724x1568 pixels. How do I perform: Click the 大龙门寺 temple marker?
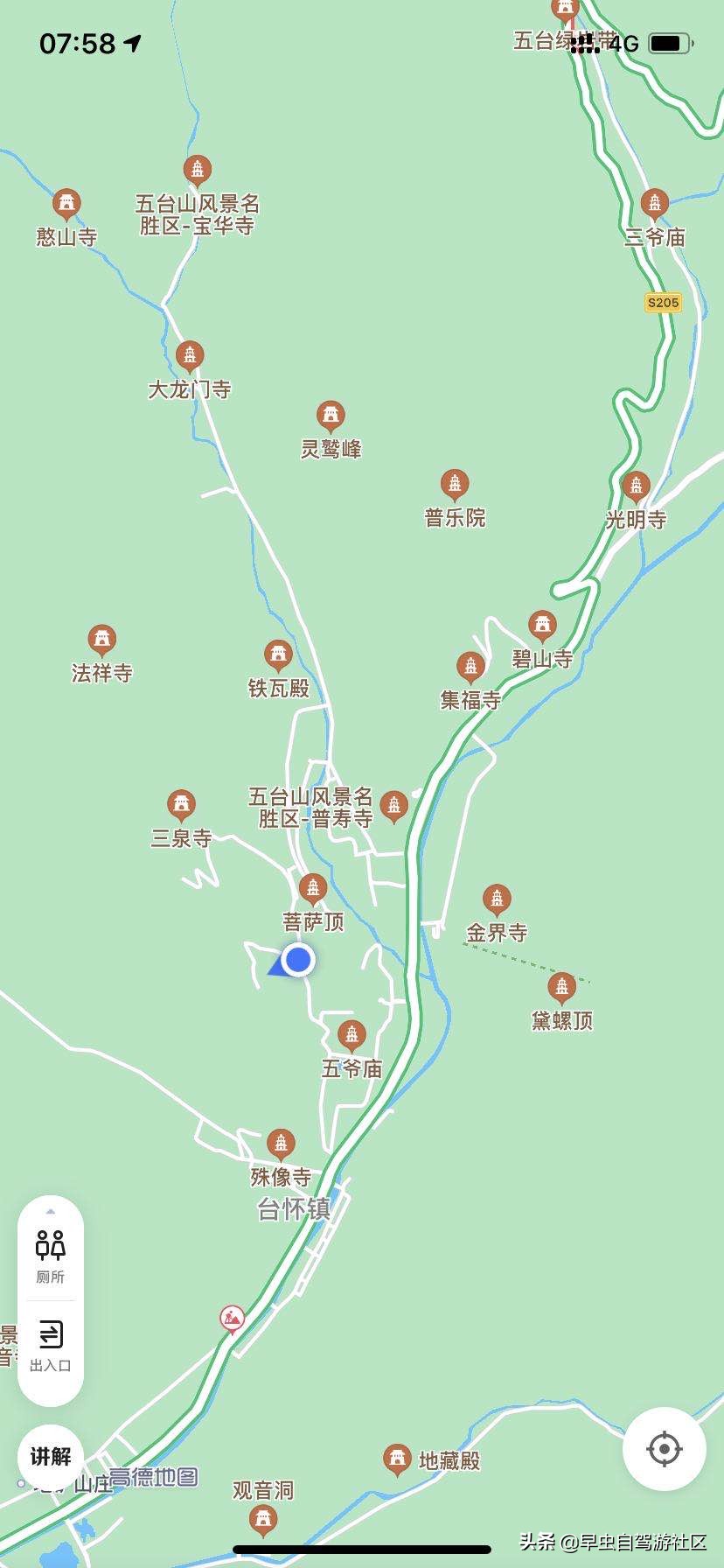(189, 355)
